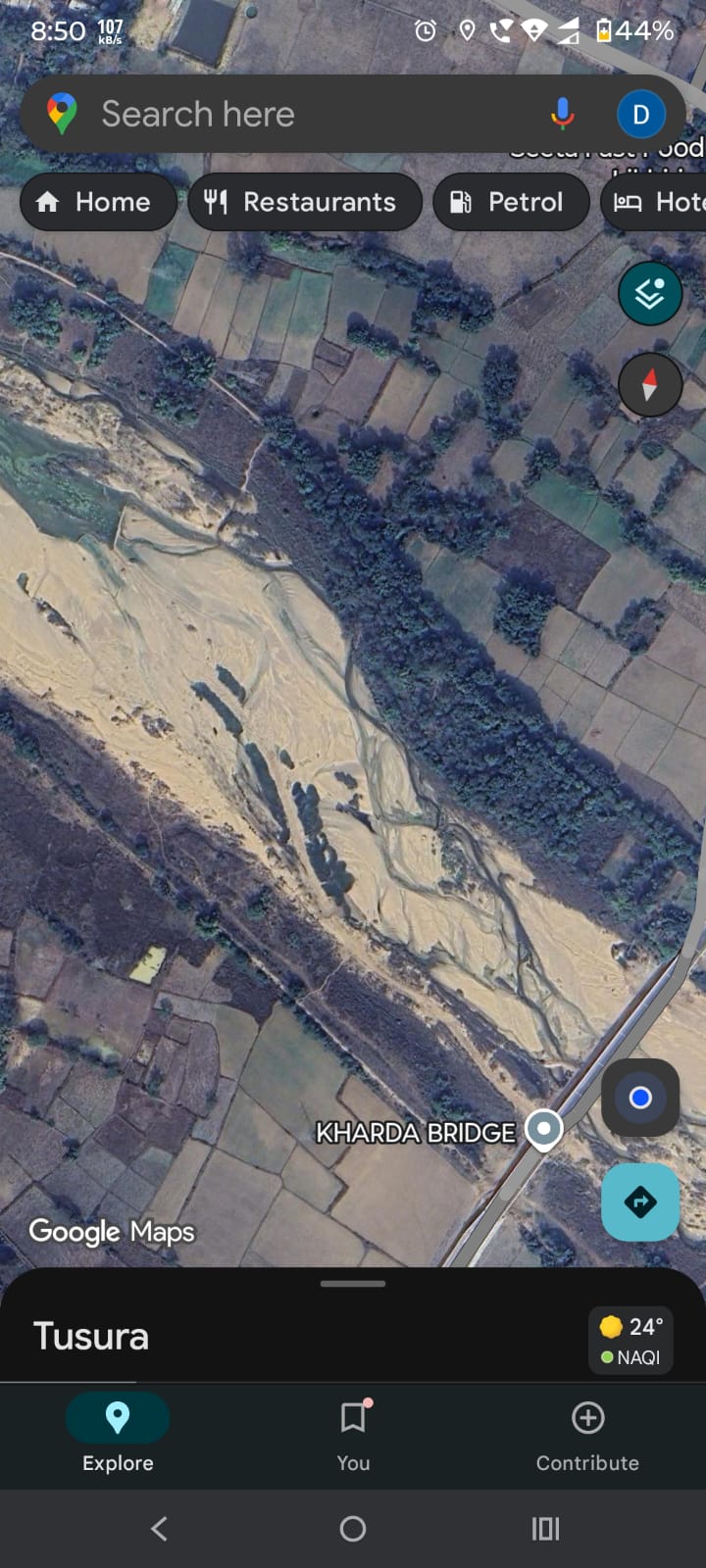Screen dimensions: 706x1568
Task: Open the Search here box
Action: (294, 115)
